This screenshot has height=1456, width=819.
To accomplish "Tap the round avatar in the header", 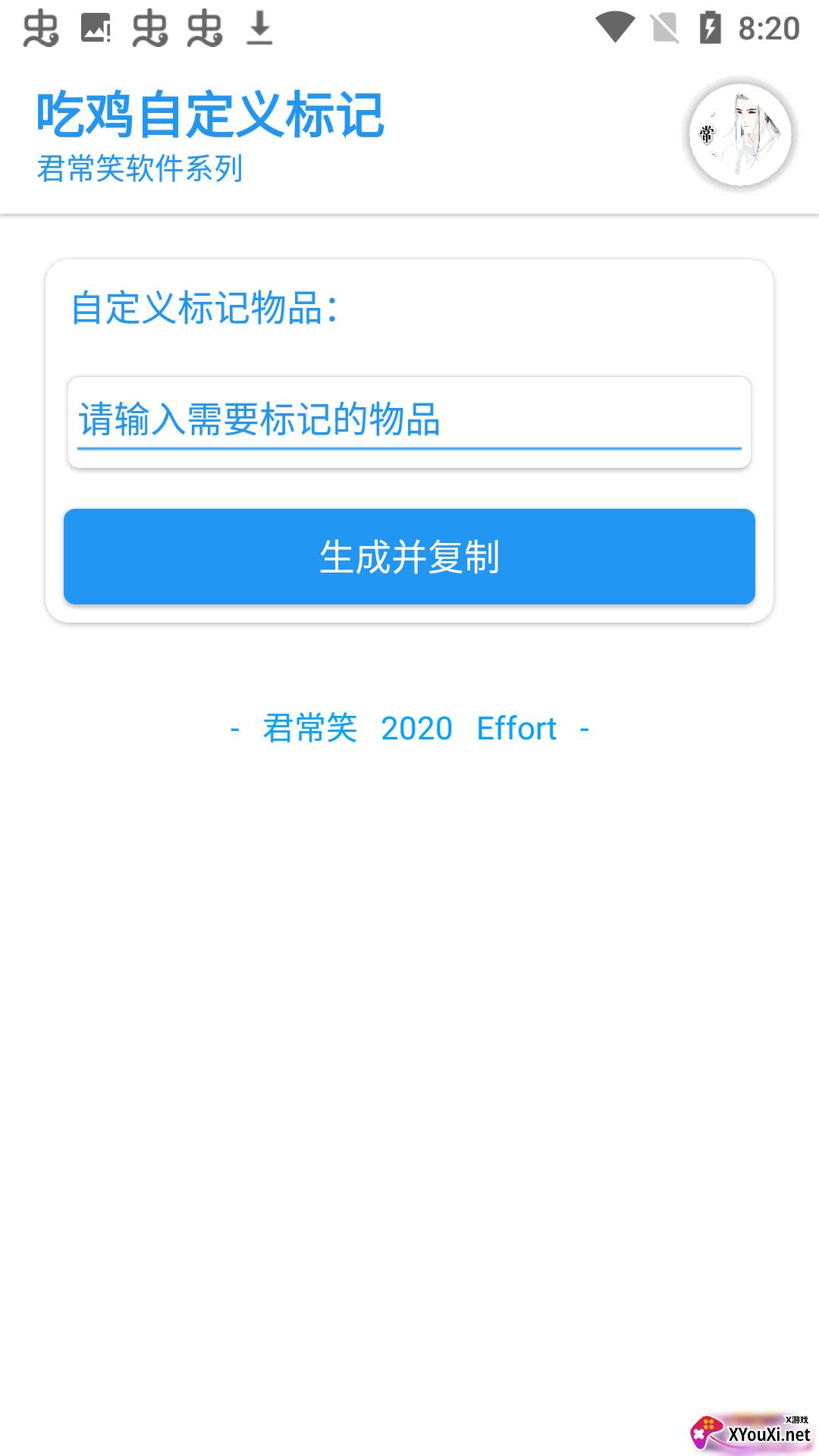I will pyautogui.click(x=740, y=135).
